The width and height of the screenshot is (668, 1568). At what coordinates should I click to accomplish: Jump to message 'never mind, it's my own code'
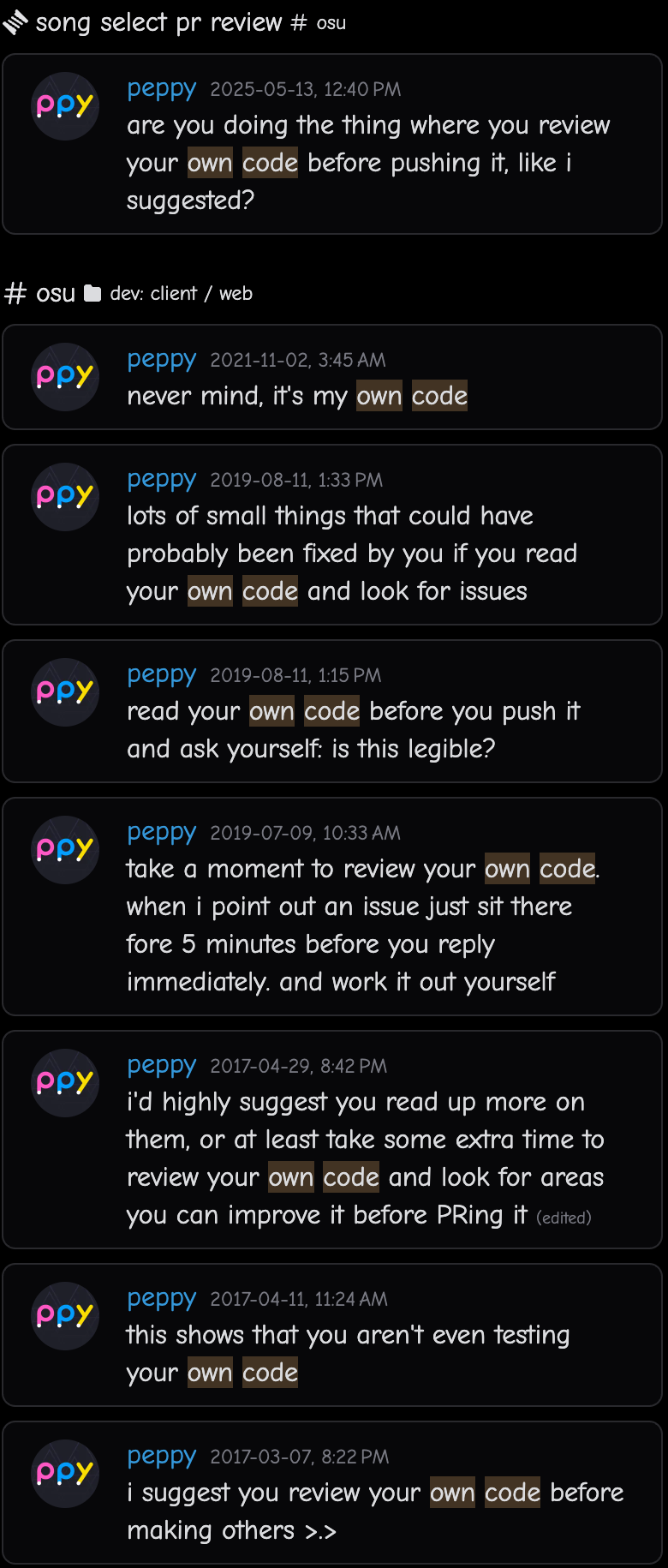296,396
